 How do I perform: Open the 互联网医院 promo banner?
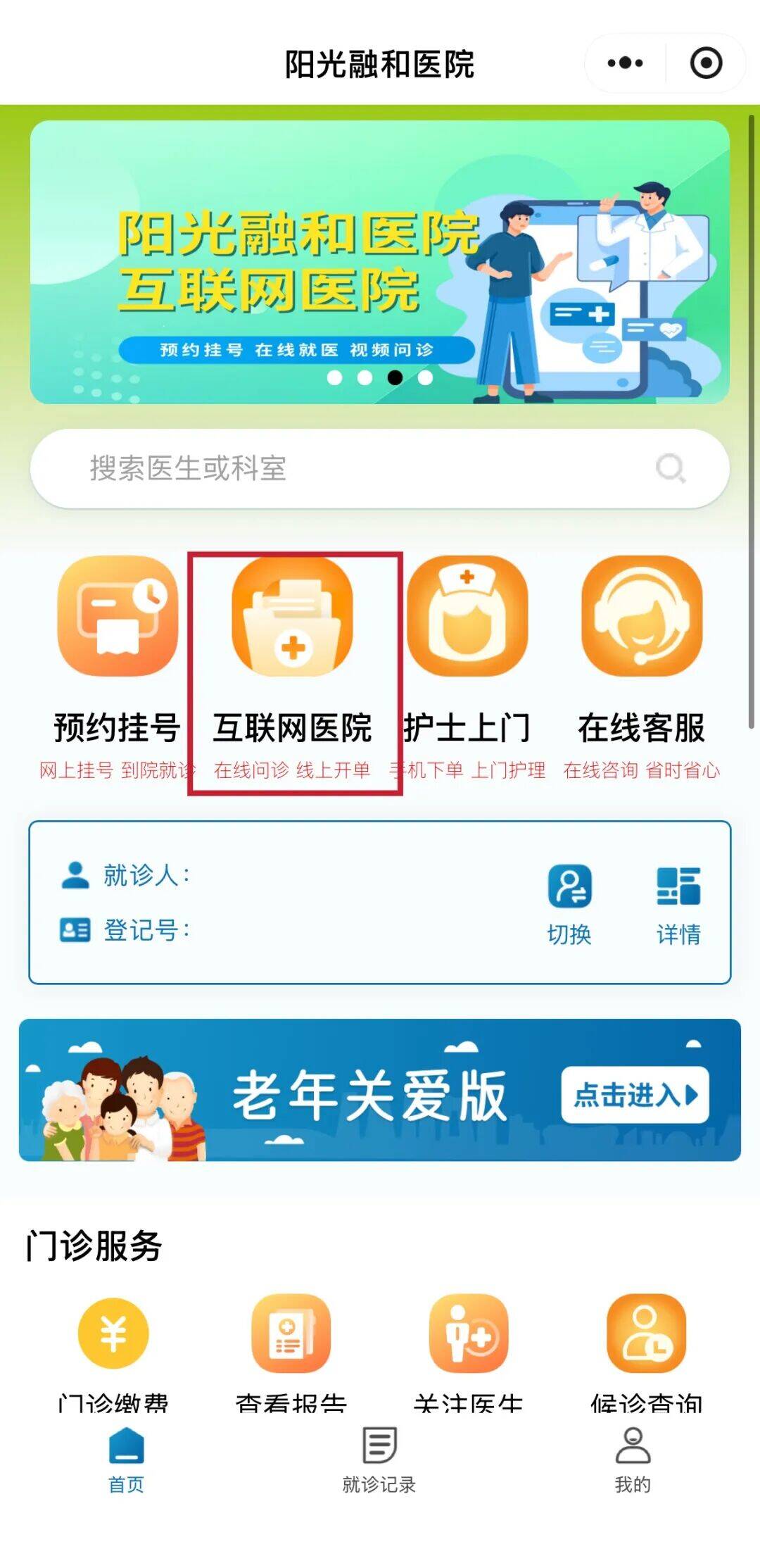coord(379,262)
